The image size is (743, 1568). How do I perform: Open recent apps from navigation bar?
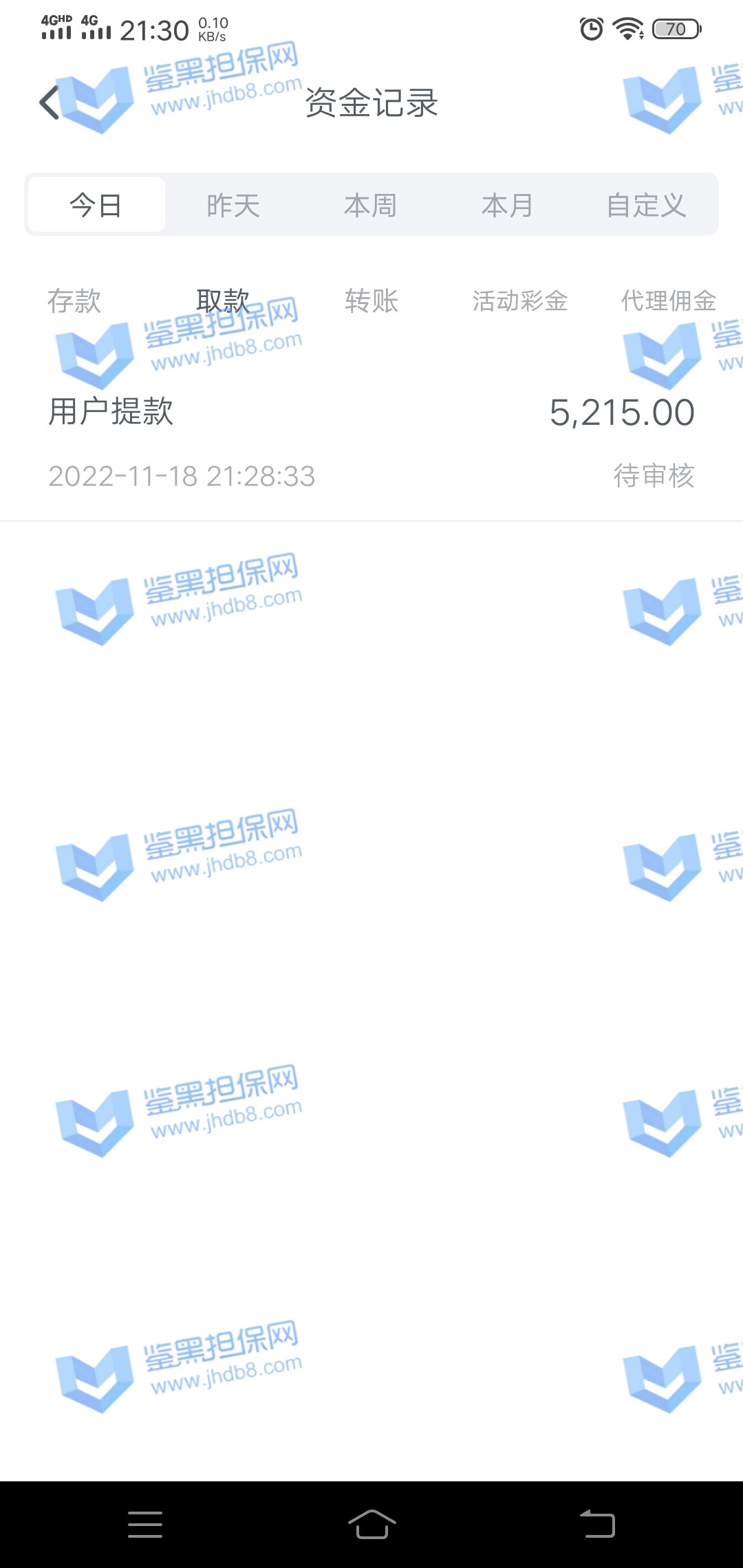tap(145, 1524)
